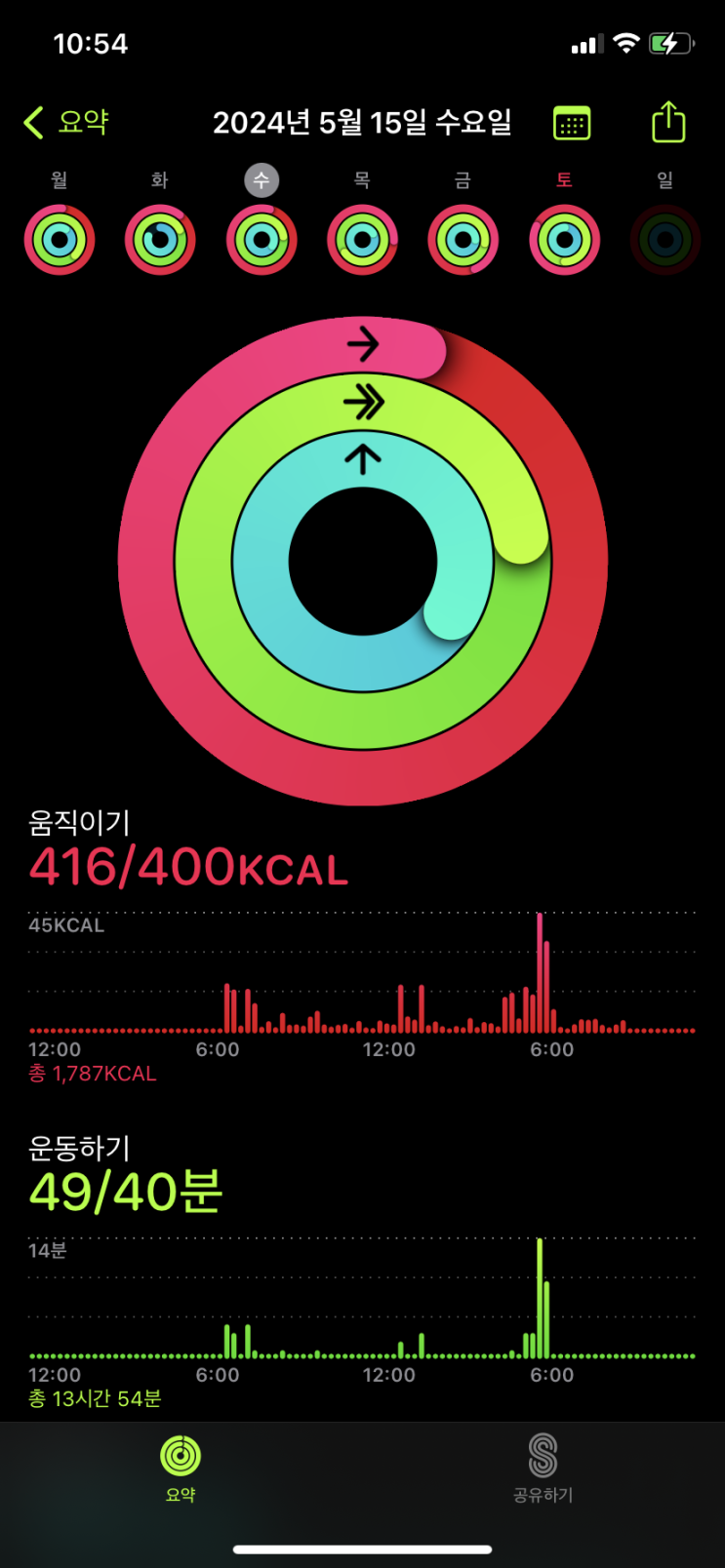Select Wednesday (수) activity rings
This screenshot has height=1568, width=725.
click(262, 240)
